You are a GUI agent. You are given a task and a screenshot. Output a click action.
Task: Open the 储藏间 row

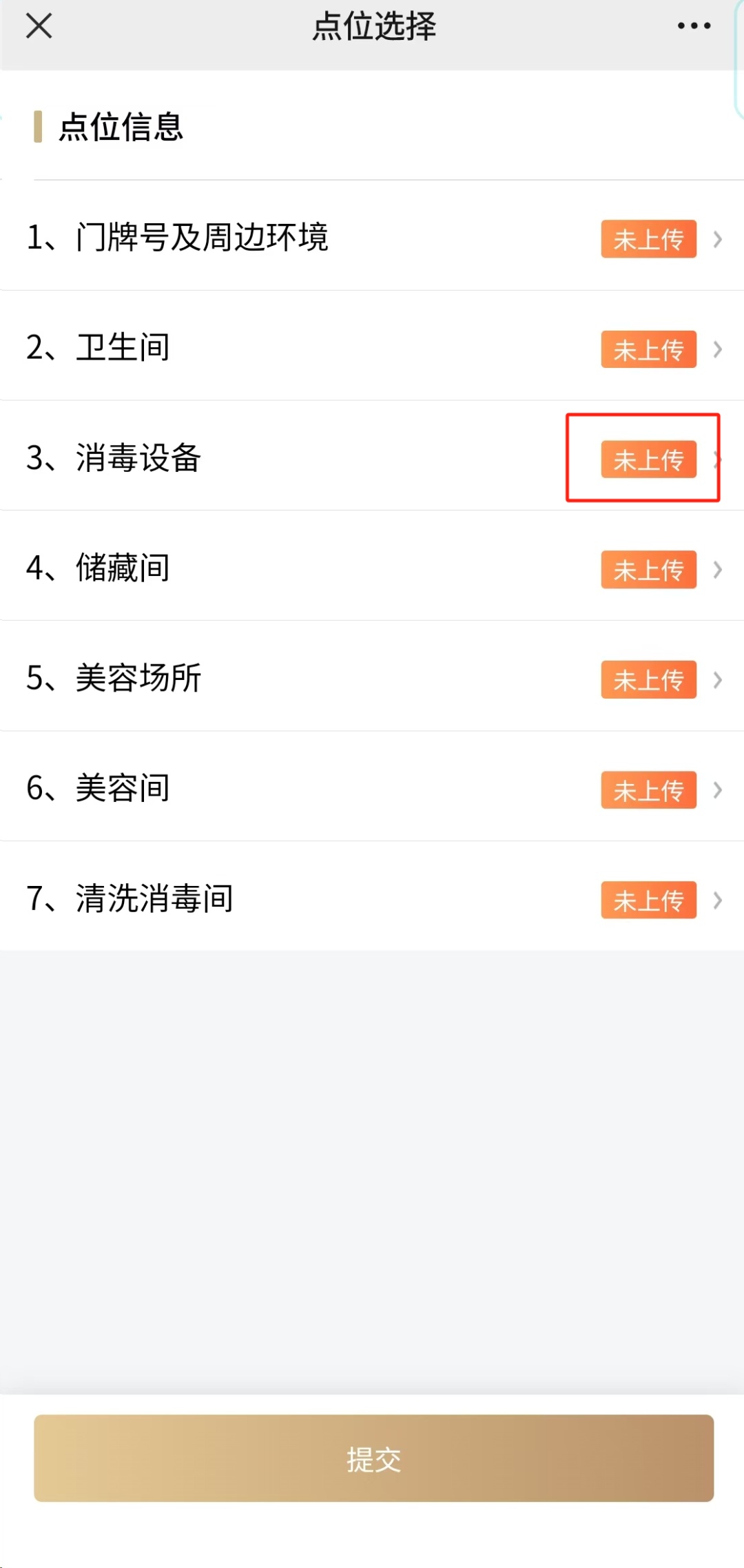pos(372,568)
